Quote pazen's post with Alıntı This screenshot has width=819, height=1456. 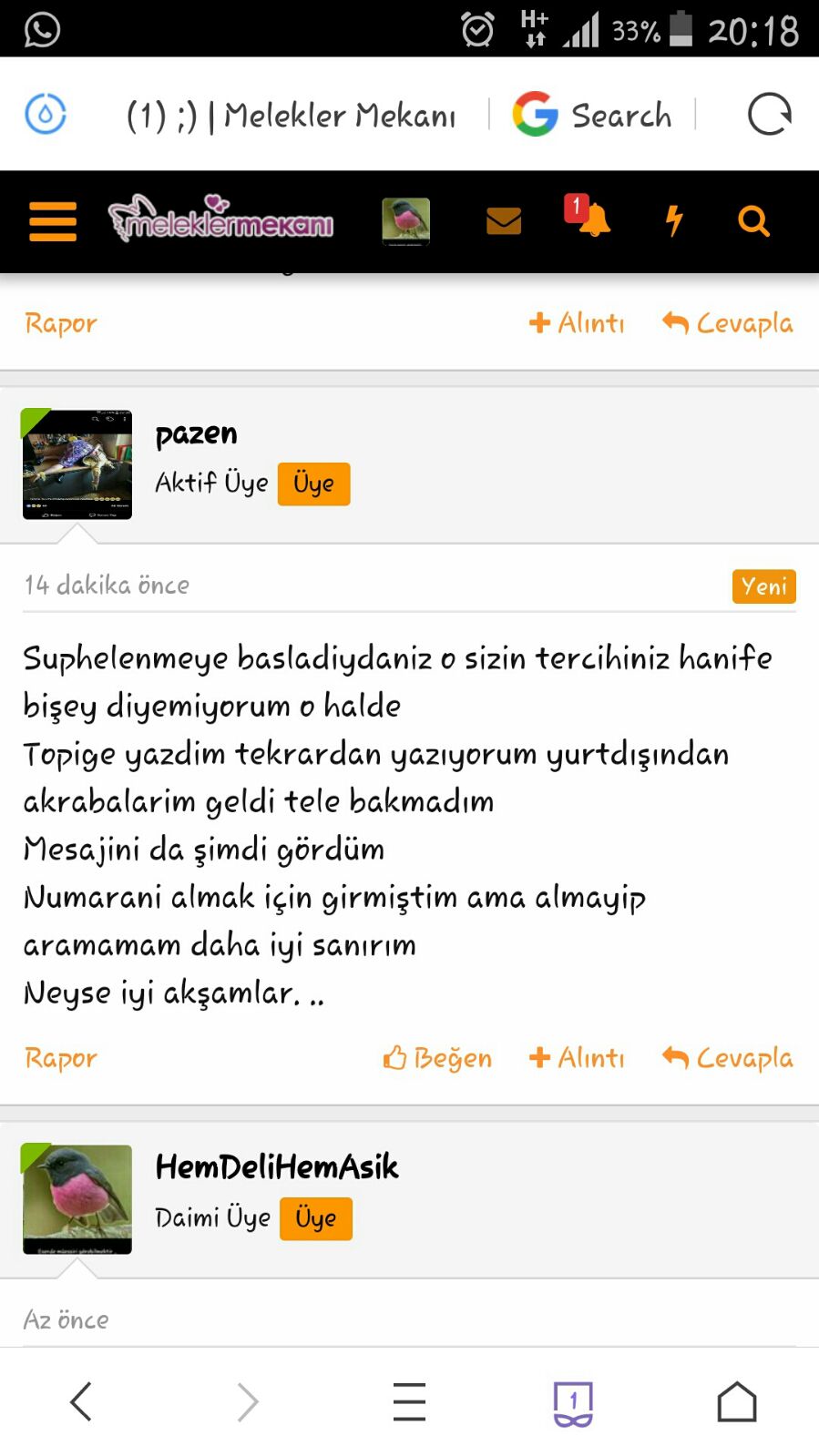coord(577,1057)
